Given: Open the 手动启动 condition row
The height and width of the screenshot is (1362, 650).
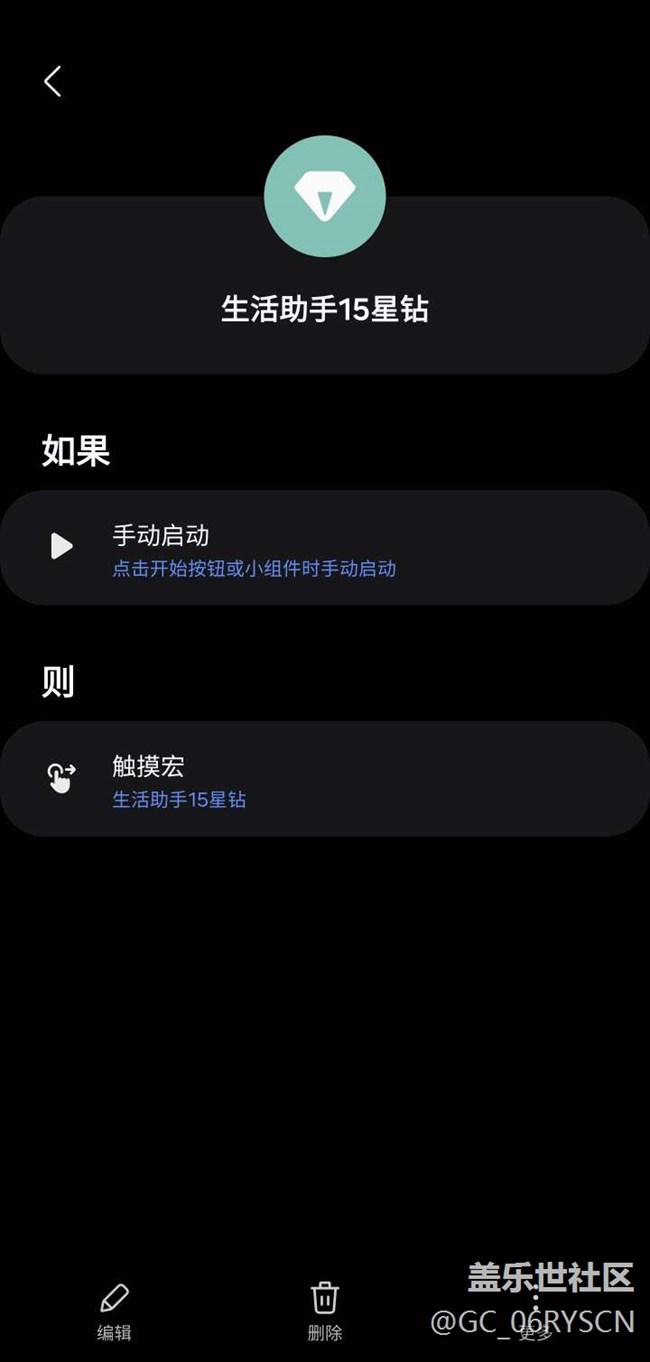Looking at the screenshot, I should tap(324, 548).
